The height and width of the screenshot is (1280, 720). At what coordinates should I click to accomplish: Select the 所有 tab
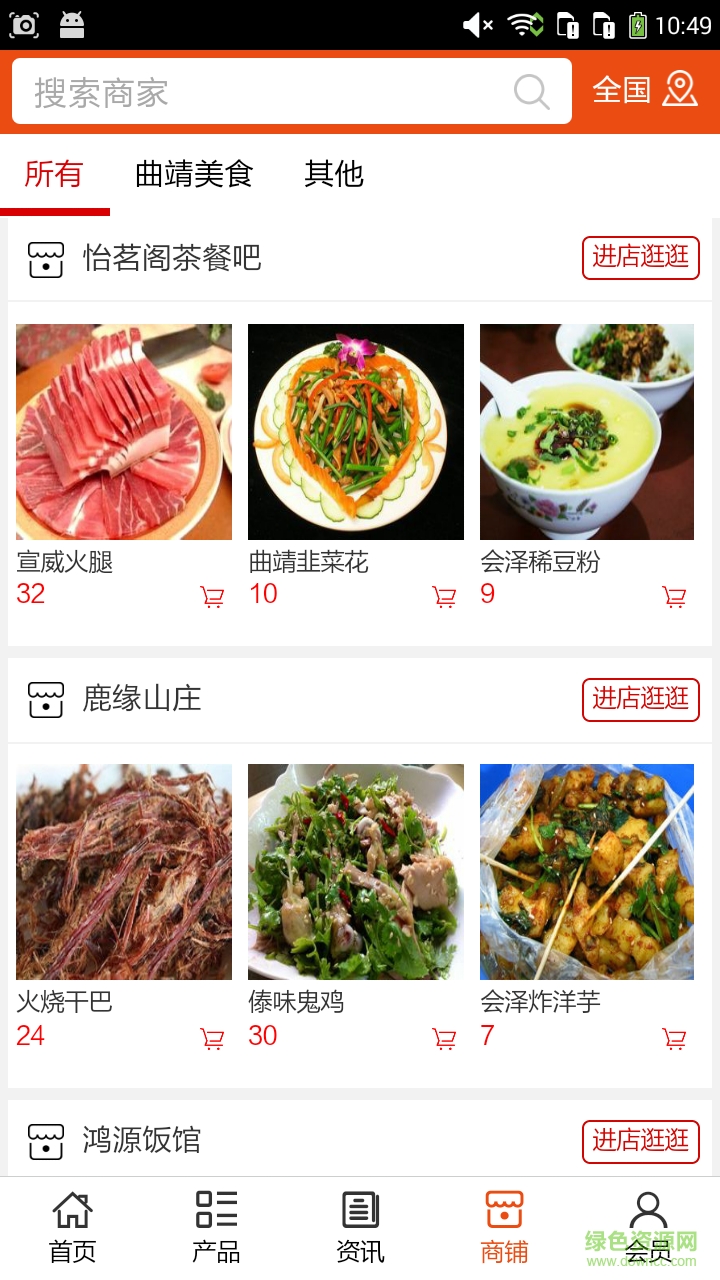click(x=54, y=174)
